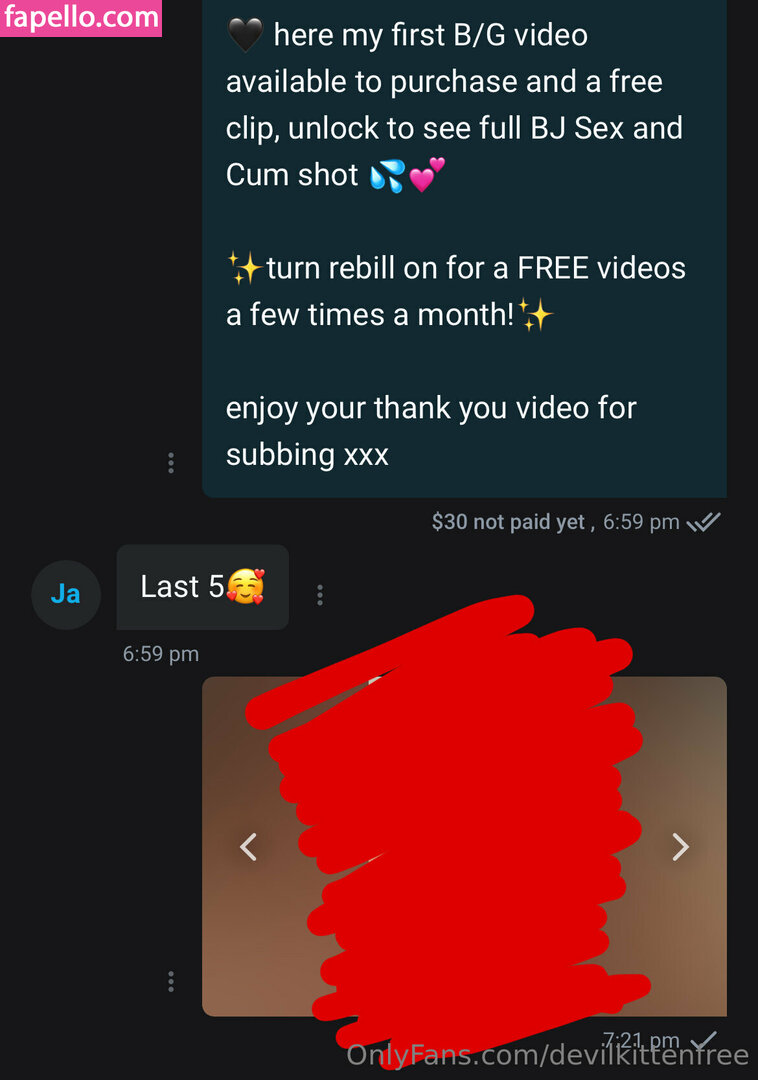Open options beside the media message
This screenshot has height=1080, width=758.
(x=171, y=982)
